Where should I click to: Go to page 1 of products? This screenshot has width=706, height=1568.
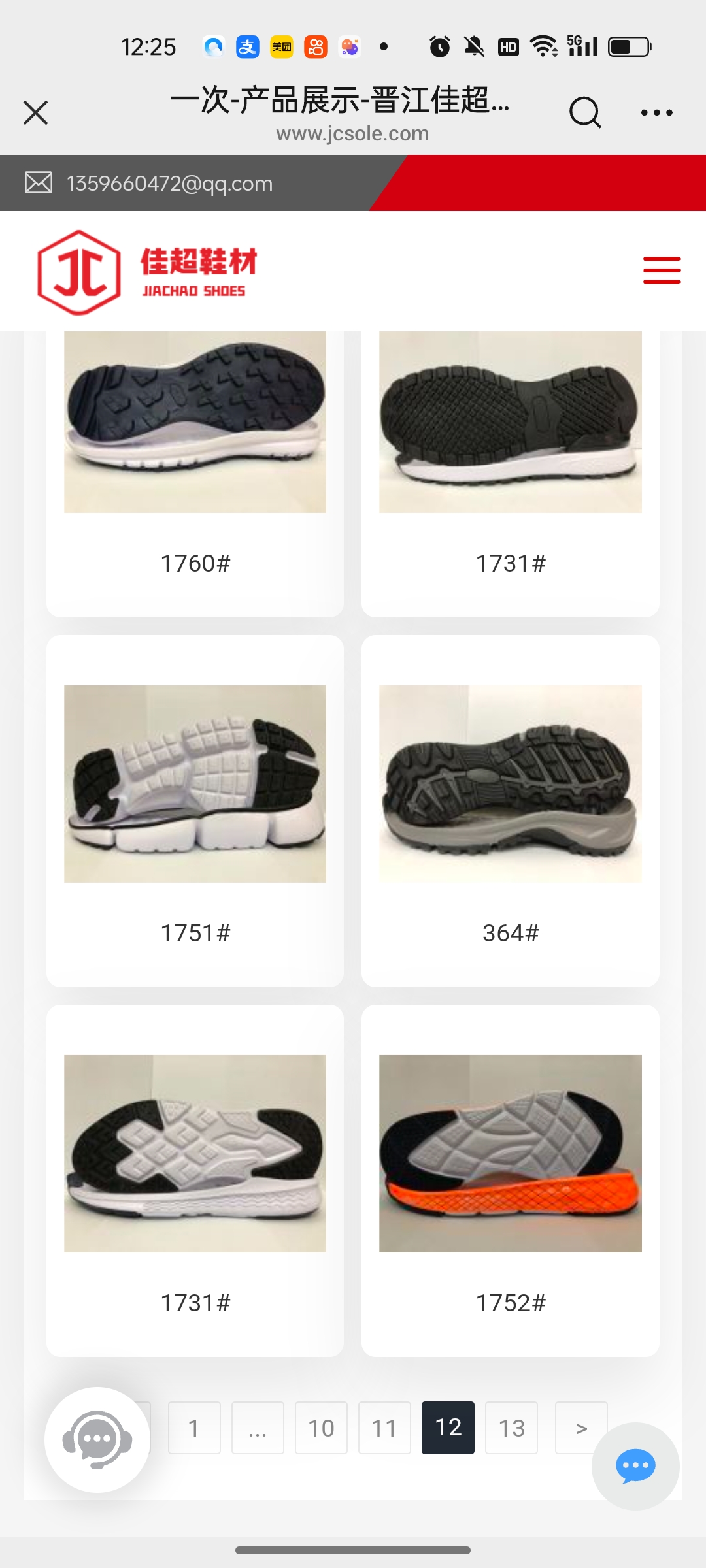pyautogui.click(x=194, y=1428)
